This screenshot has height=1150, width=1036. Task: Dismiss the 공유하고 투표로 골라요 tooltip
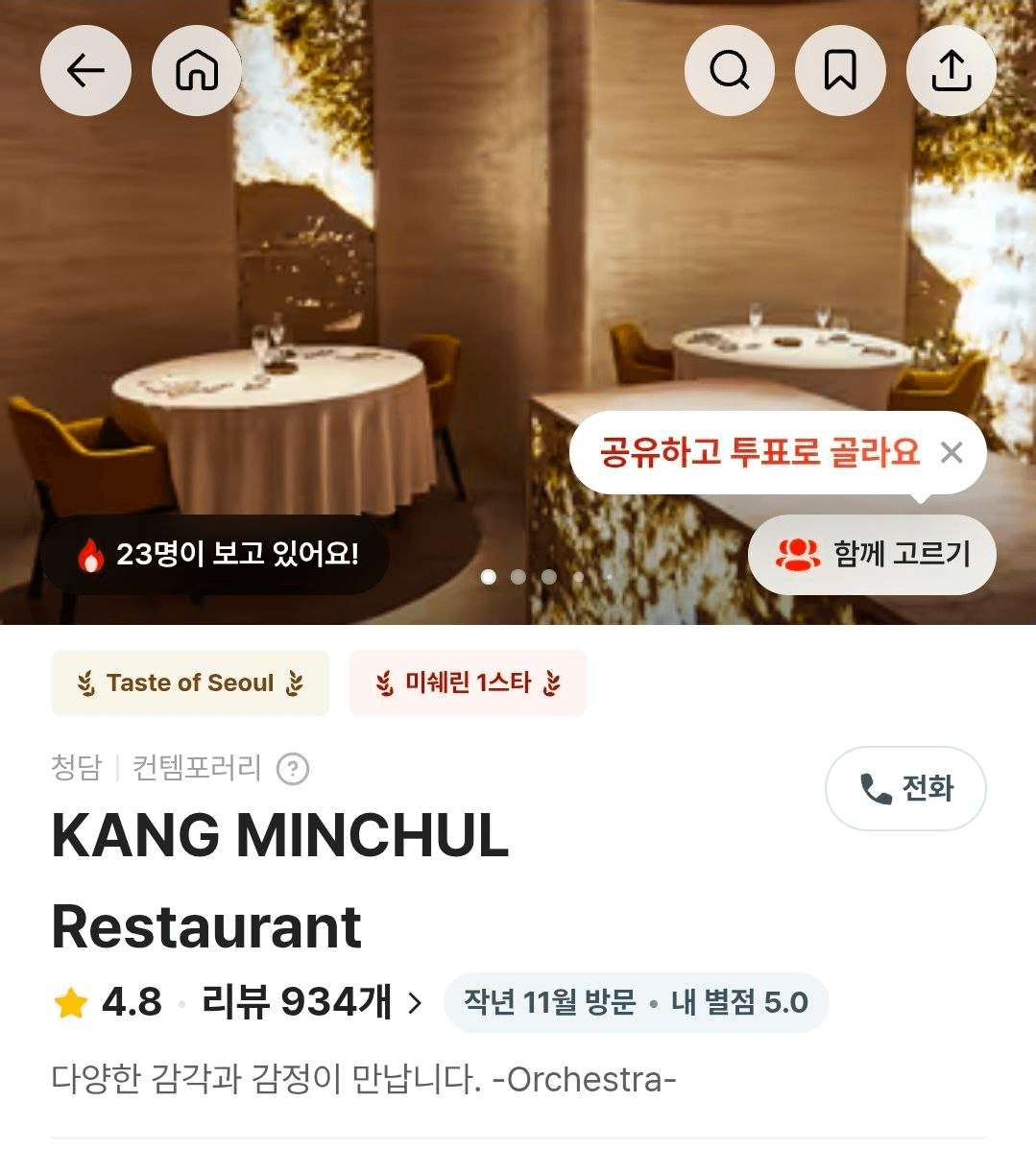pyautogui.click(x=952, y=452)
